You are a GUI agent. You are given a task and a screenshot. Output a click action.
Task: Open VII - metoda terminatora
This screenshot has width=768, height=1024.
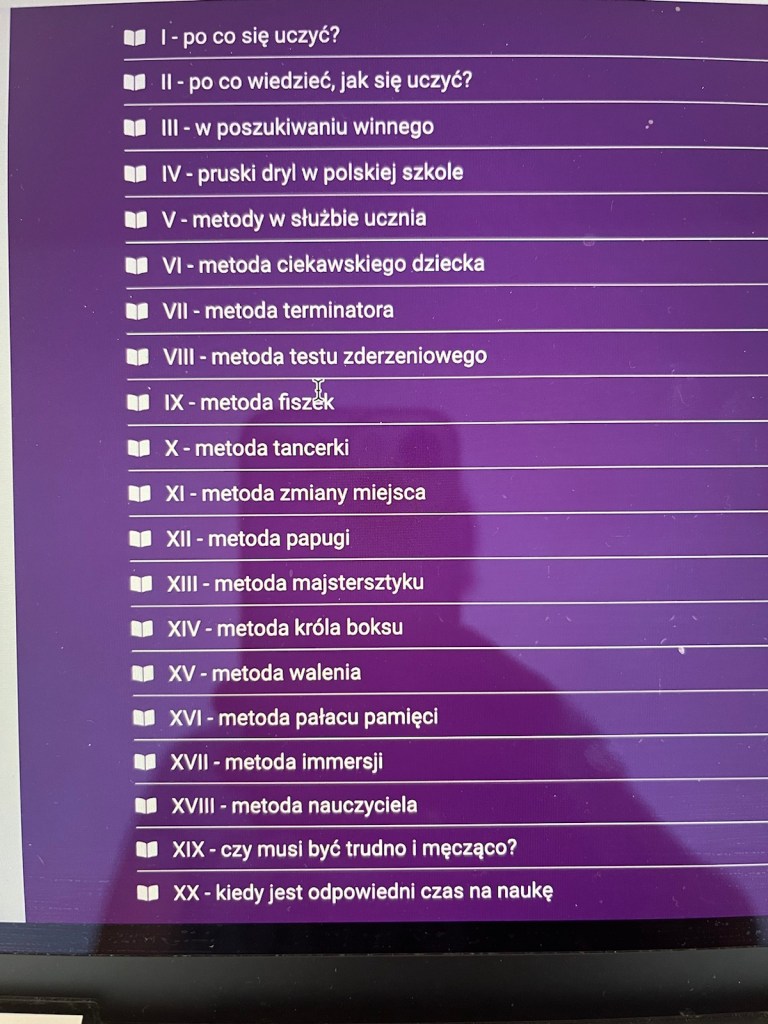pos(278,310)
